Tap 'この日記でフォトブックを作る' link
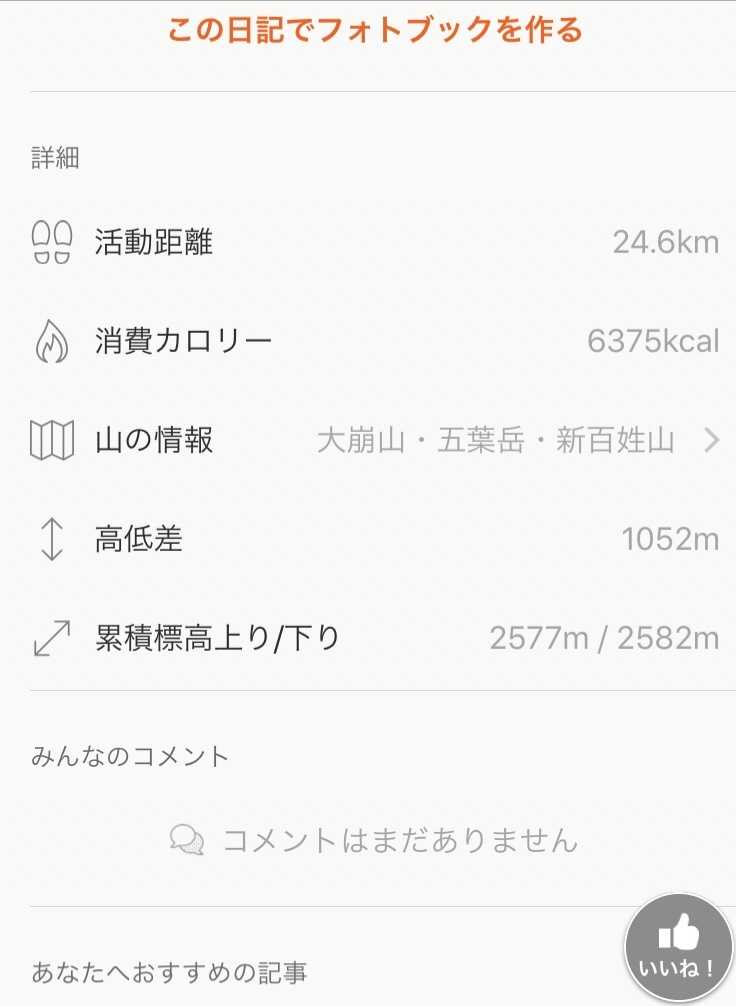Image resolution: width=736 pixels, height=1006 pixels. coord(375,31)
